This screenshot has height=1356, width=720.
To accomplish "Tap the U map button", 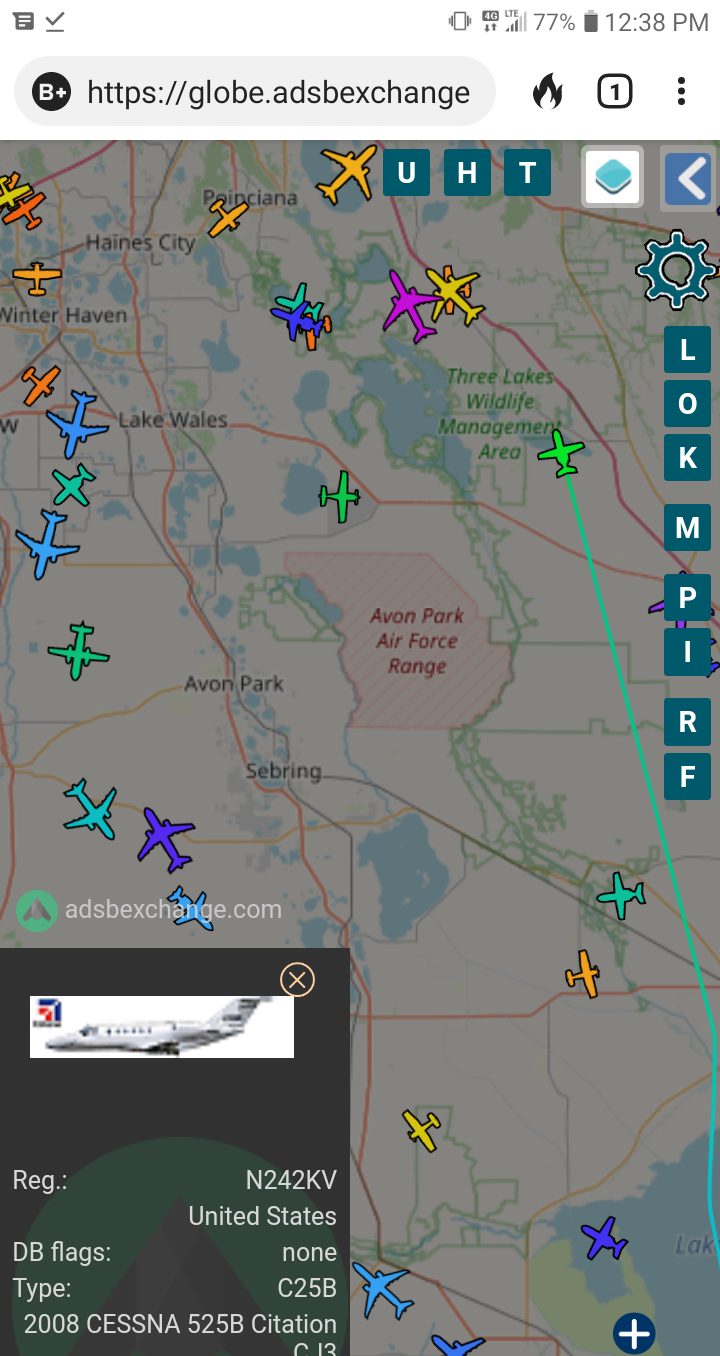I will tap(406, 173).
